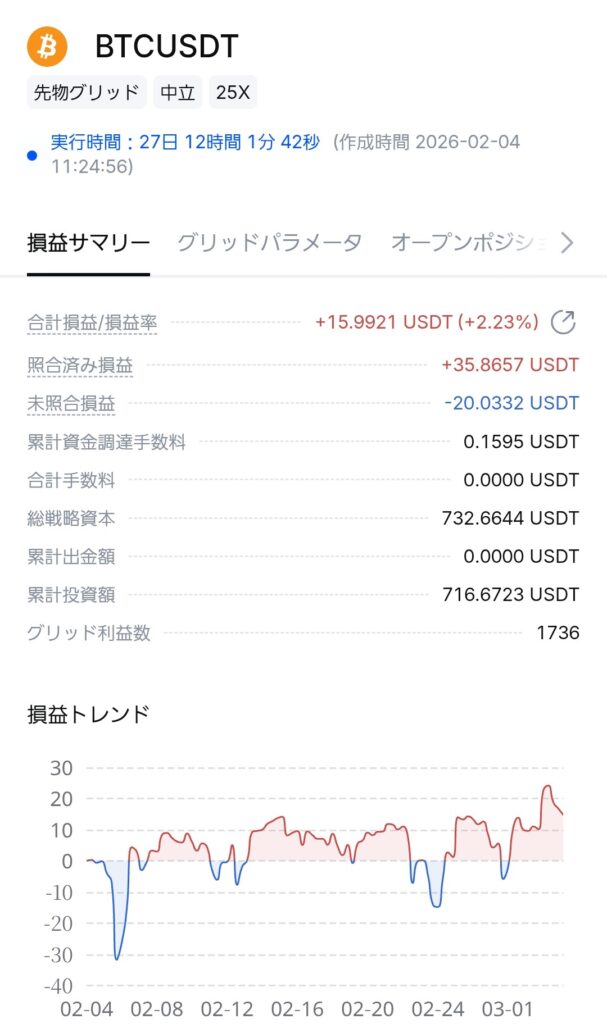The image size is (607, 1024).
Task: Tap the arrow to show more tabs
Action: (567, 242)
